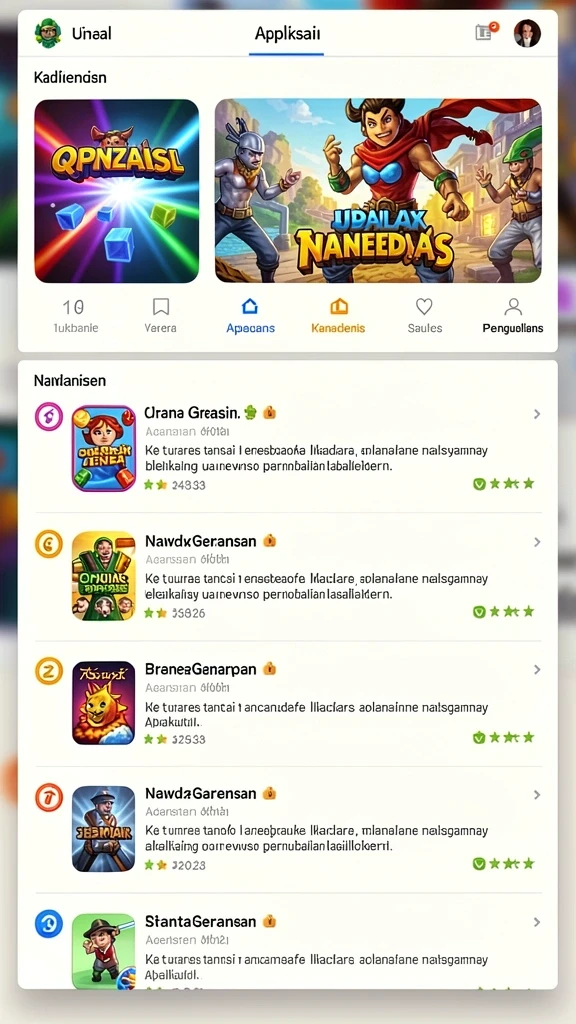Viewport: 576px width, 1024px height.
Task: Open the Saules favorites tab
Action: 424,315
